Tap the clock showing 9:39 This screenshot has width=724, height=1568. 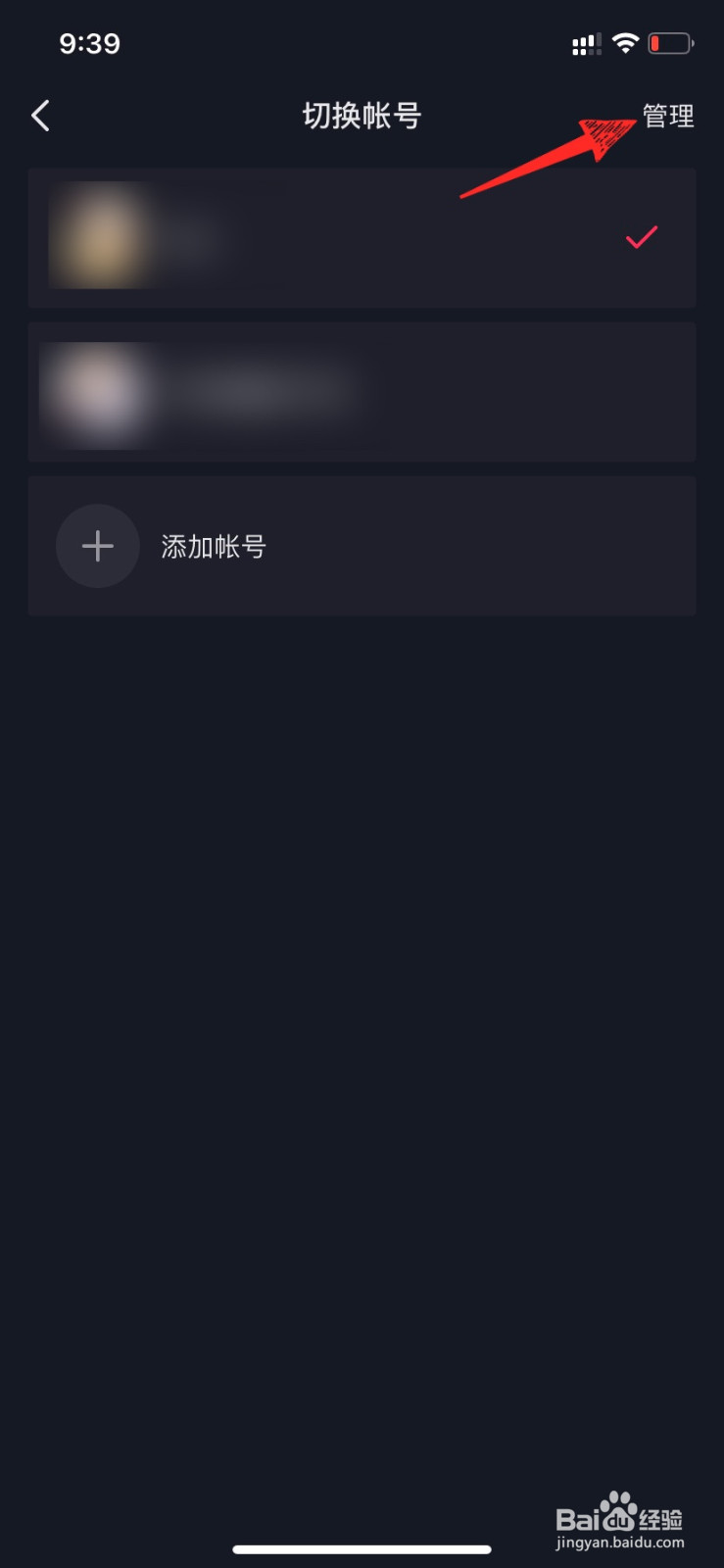(90, 42)
